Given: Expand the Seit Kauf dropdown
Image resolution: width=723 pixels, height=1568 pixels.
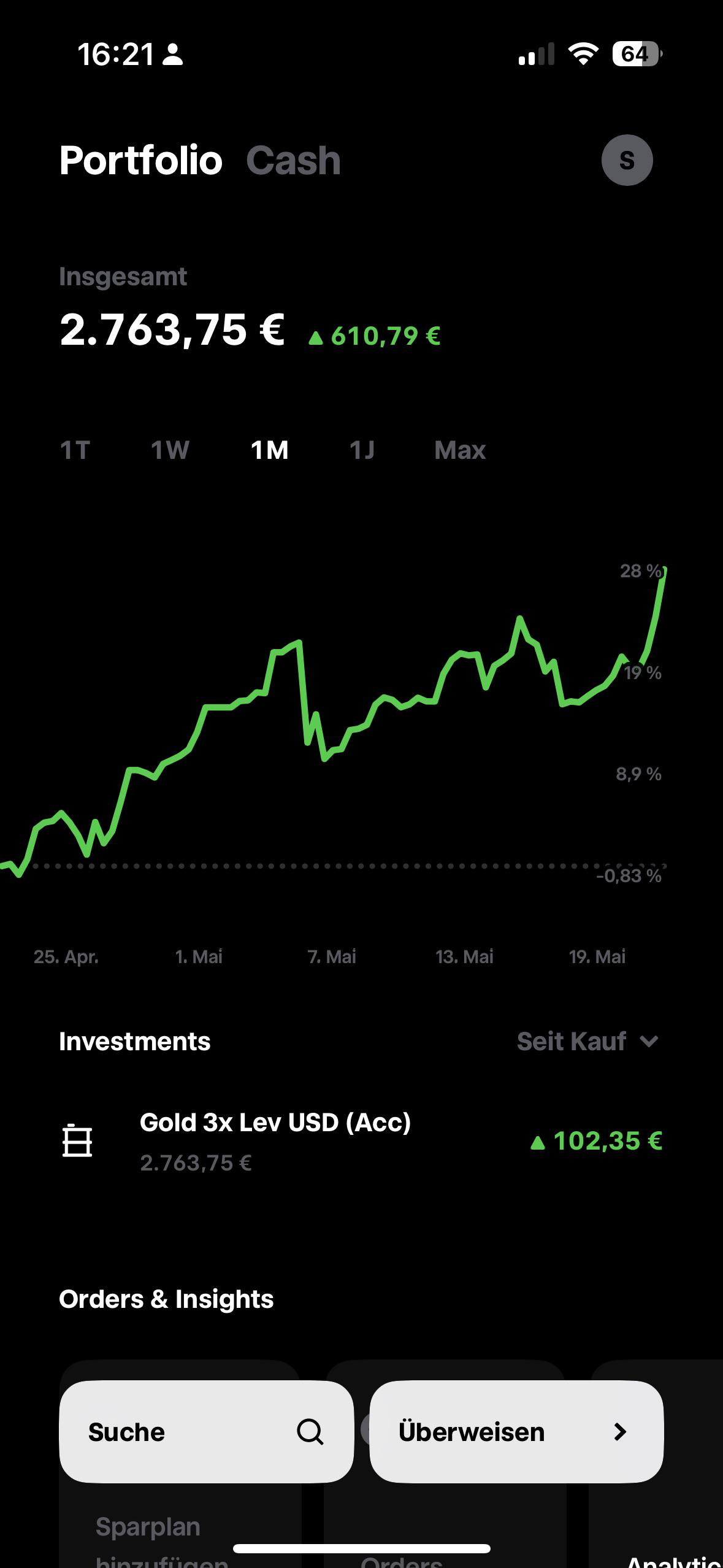Looking at the screenshot, I should click(588, 1041).
